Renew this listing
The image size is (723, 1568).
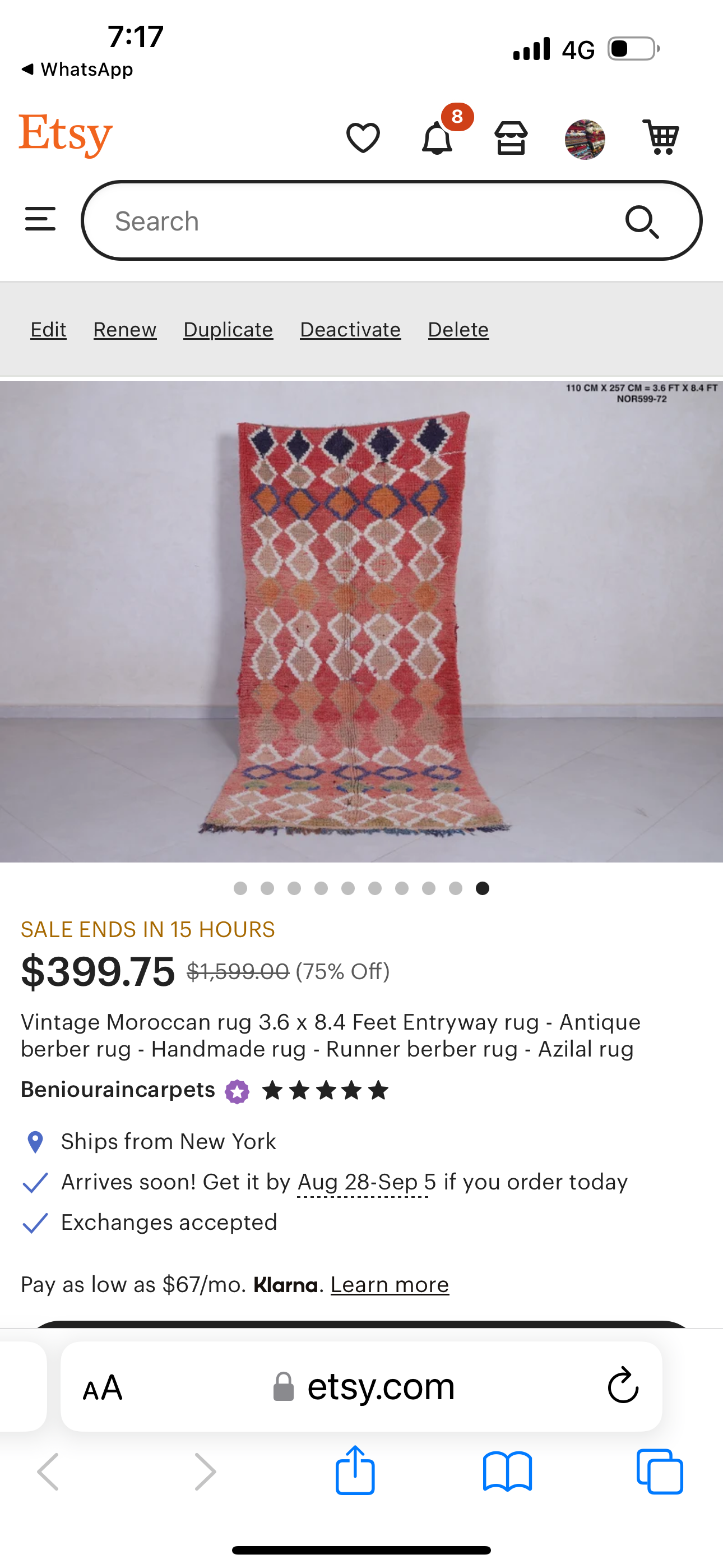click(x=125, y=329)
